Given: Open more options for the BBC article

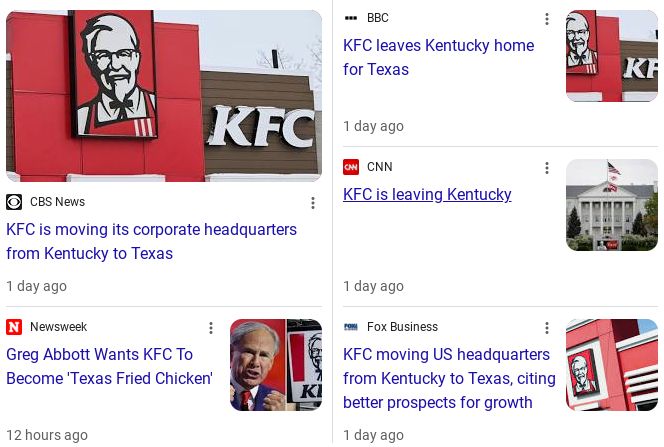Looking at the screenshot, I should (546, 19).
